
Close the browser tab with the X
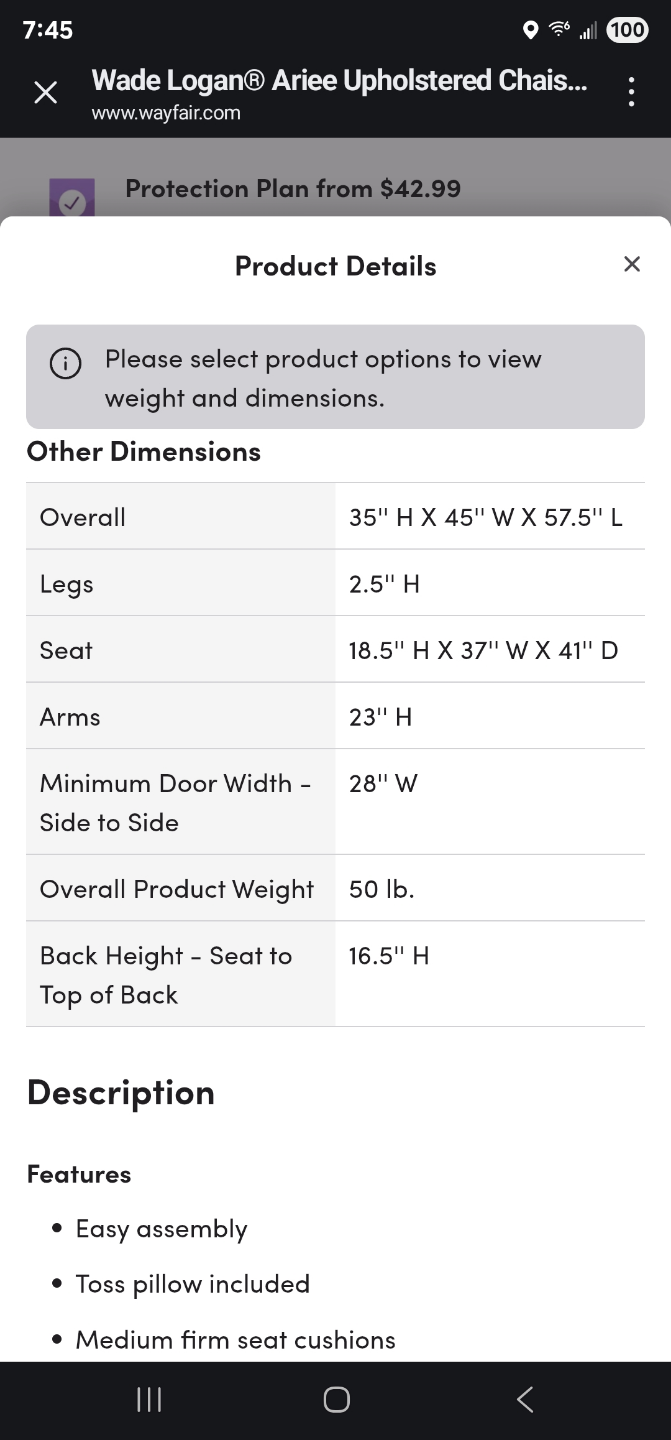click(46, 93)
